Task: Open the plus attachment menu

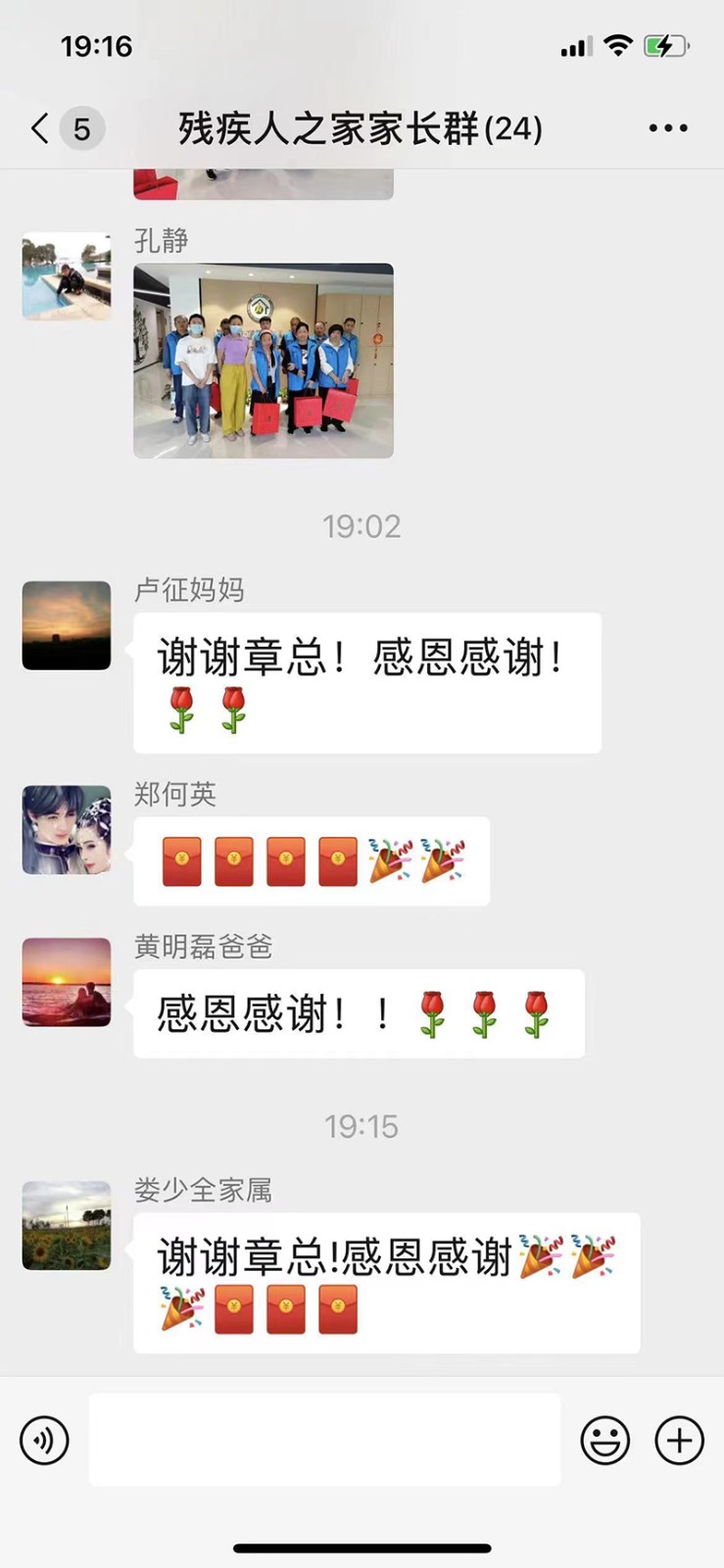Action: coord(680,1441)
